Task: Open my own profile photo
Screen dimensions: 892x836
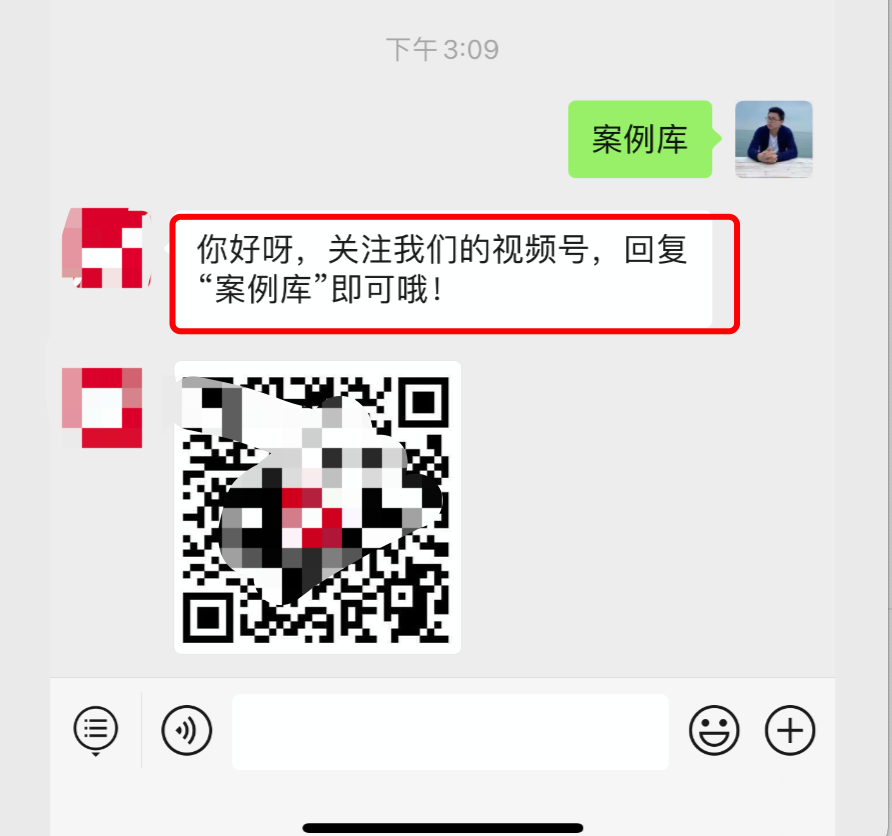Action: (x=773, y=139)
